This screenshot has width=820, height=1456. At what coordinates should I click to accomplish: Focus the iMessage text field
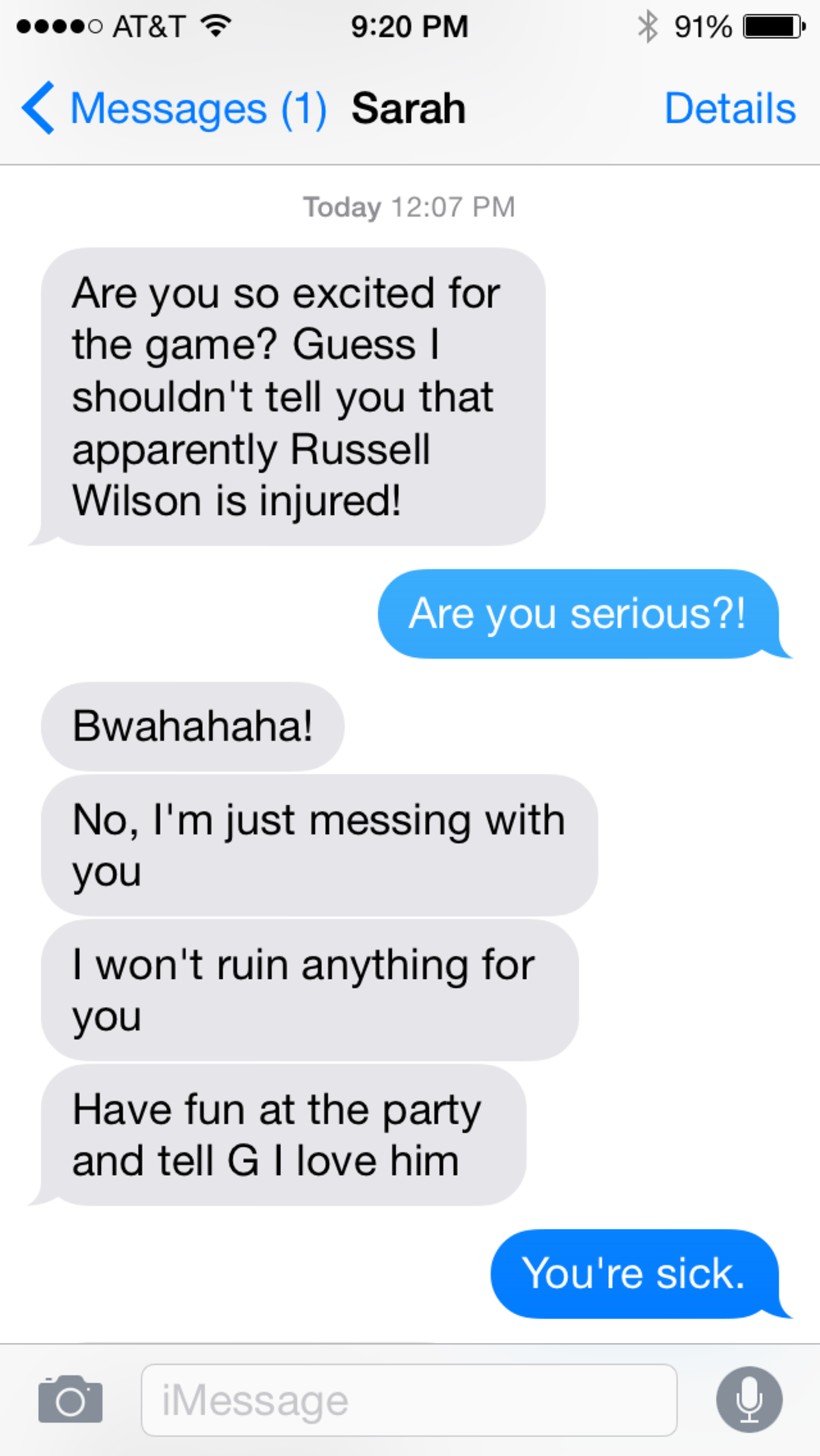[x=409, y=1400]
